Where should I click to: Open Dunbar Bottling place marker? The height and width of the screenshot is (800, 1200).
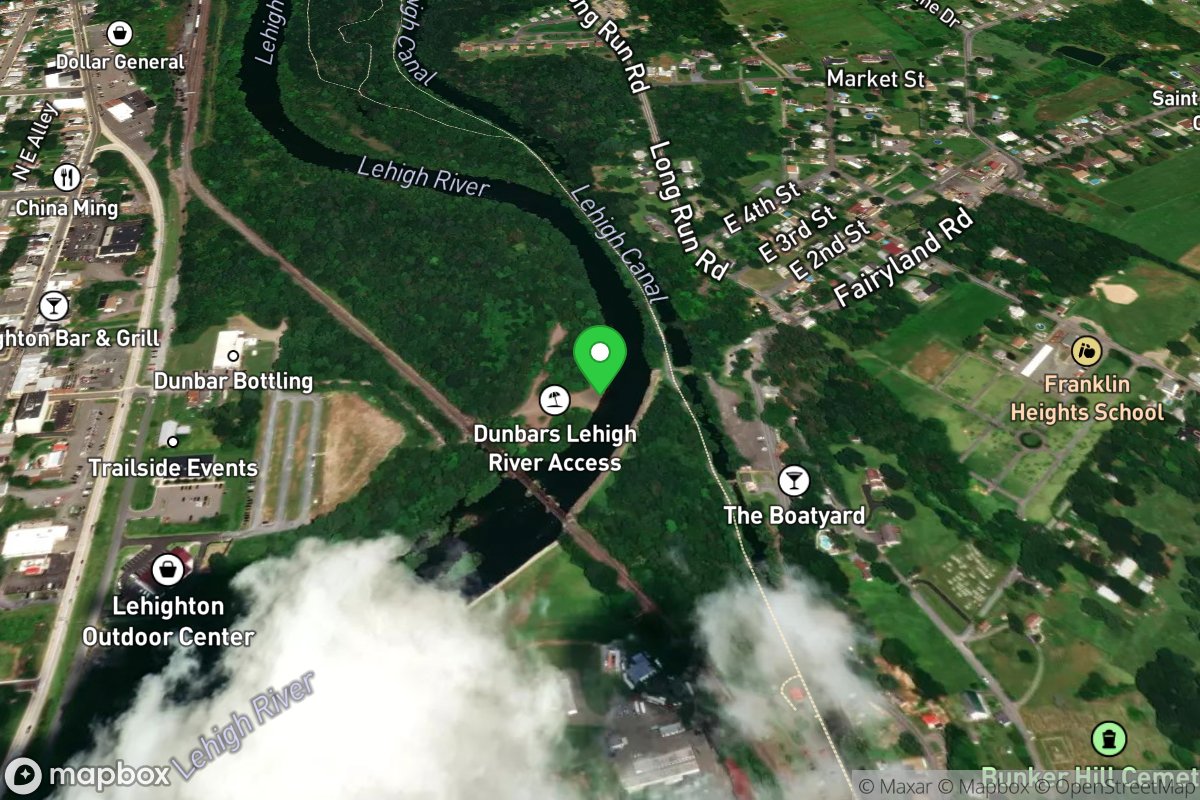232,356
